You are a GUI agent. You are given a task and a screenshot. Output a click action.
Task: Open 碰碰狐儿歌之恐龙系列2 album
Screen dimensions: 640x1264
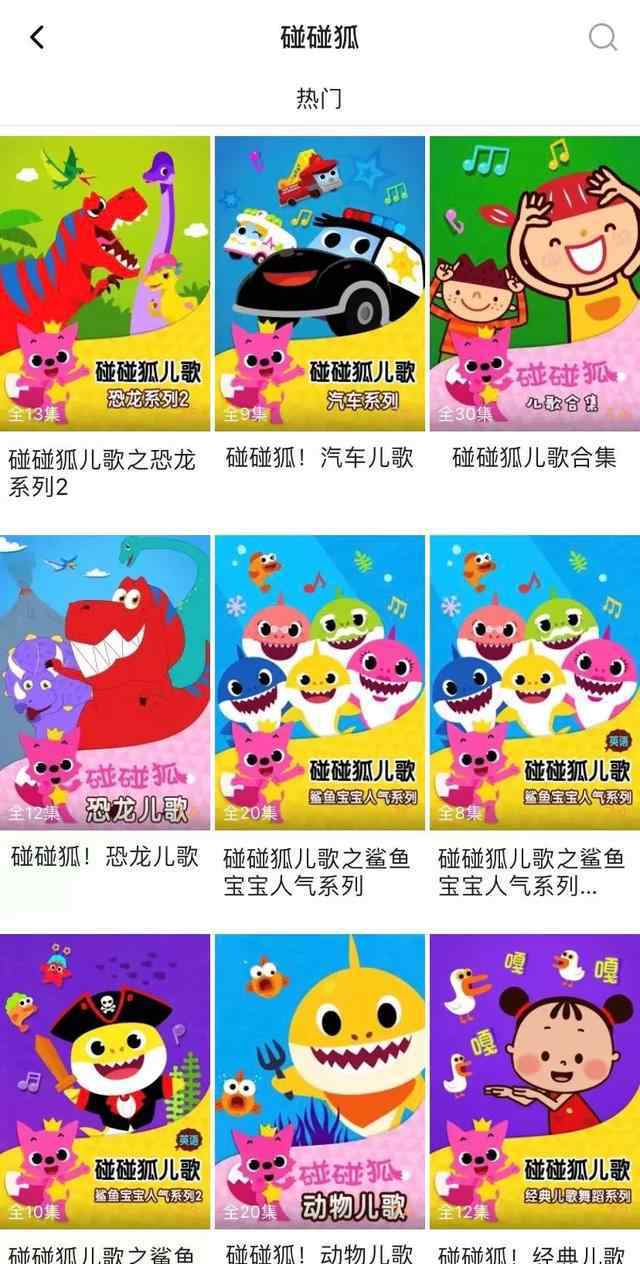tap(105, 284)
